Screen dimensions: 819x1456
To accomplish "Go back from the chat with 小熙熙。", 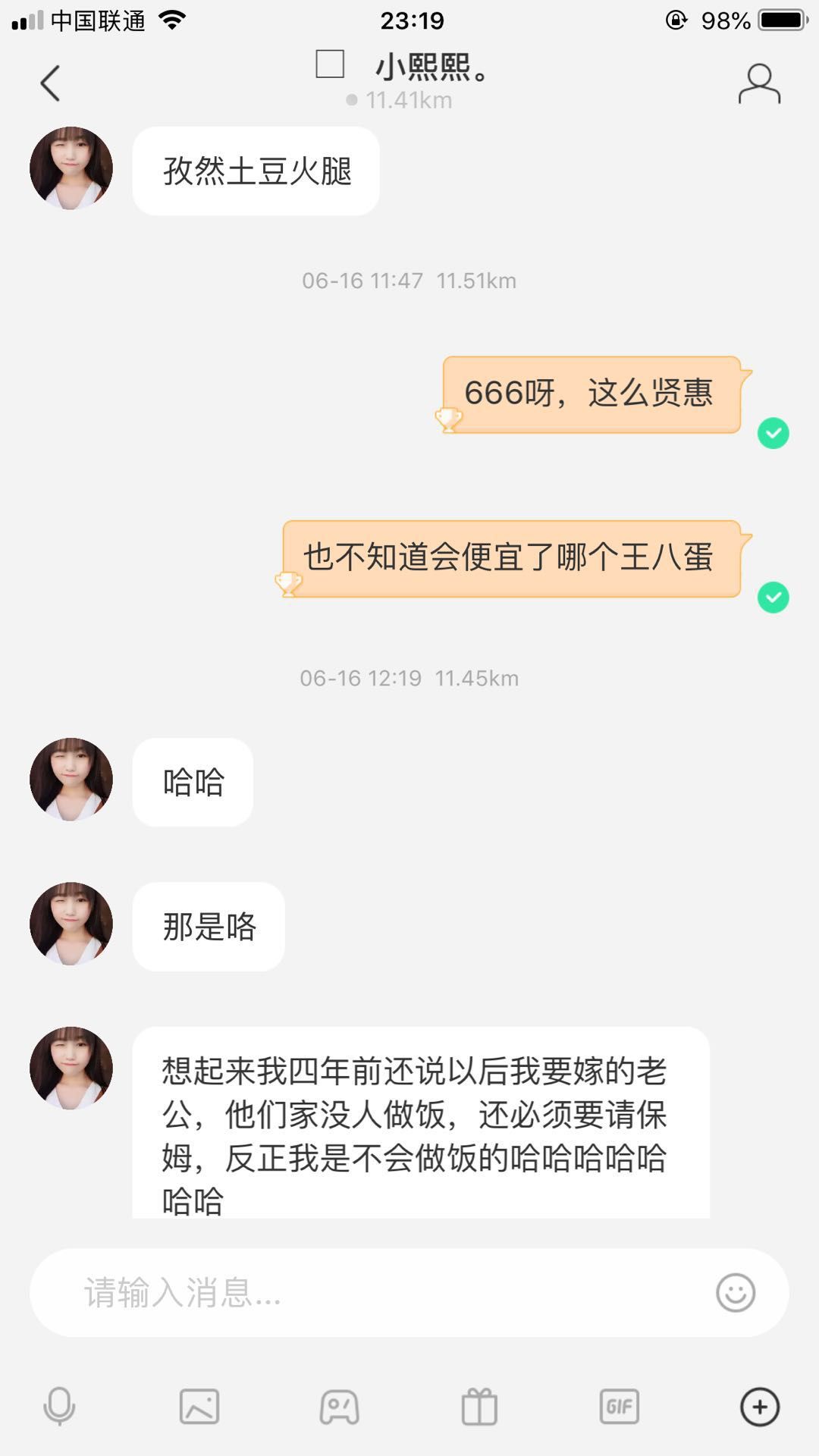I will (50, 83).
